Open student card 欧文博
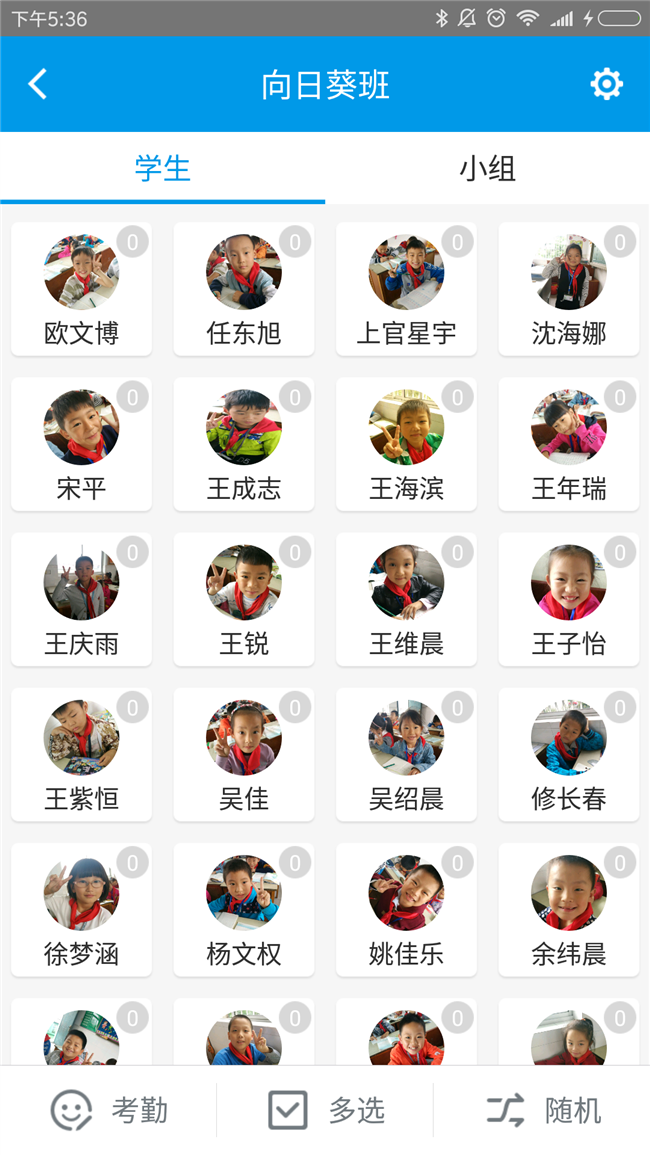 (81, 289)
